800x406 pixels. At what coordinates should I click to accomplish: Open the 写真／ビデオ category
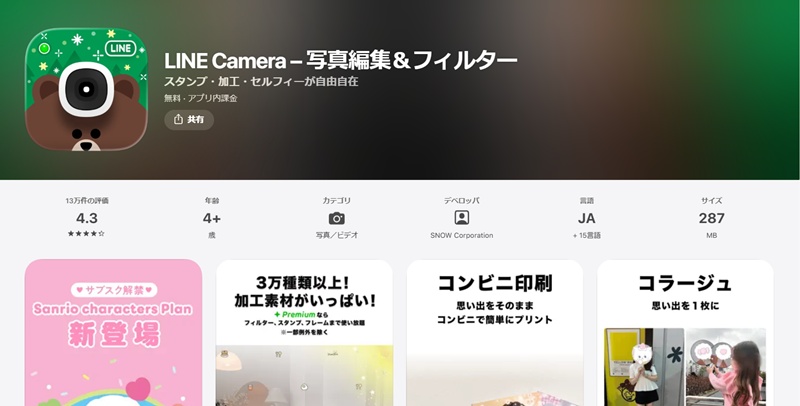(x=337, y=218)
